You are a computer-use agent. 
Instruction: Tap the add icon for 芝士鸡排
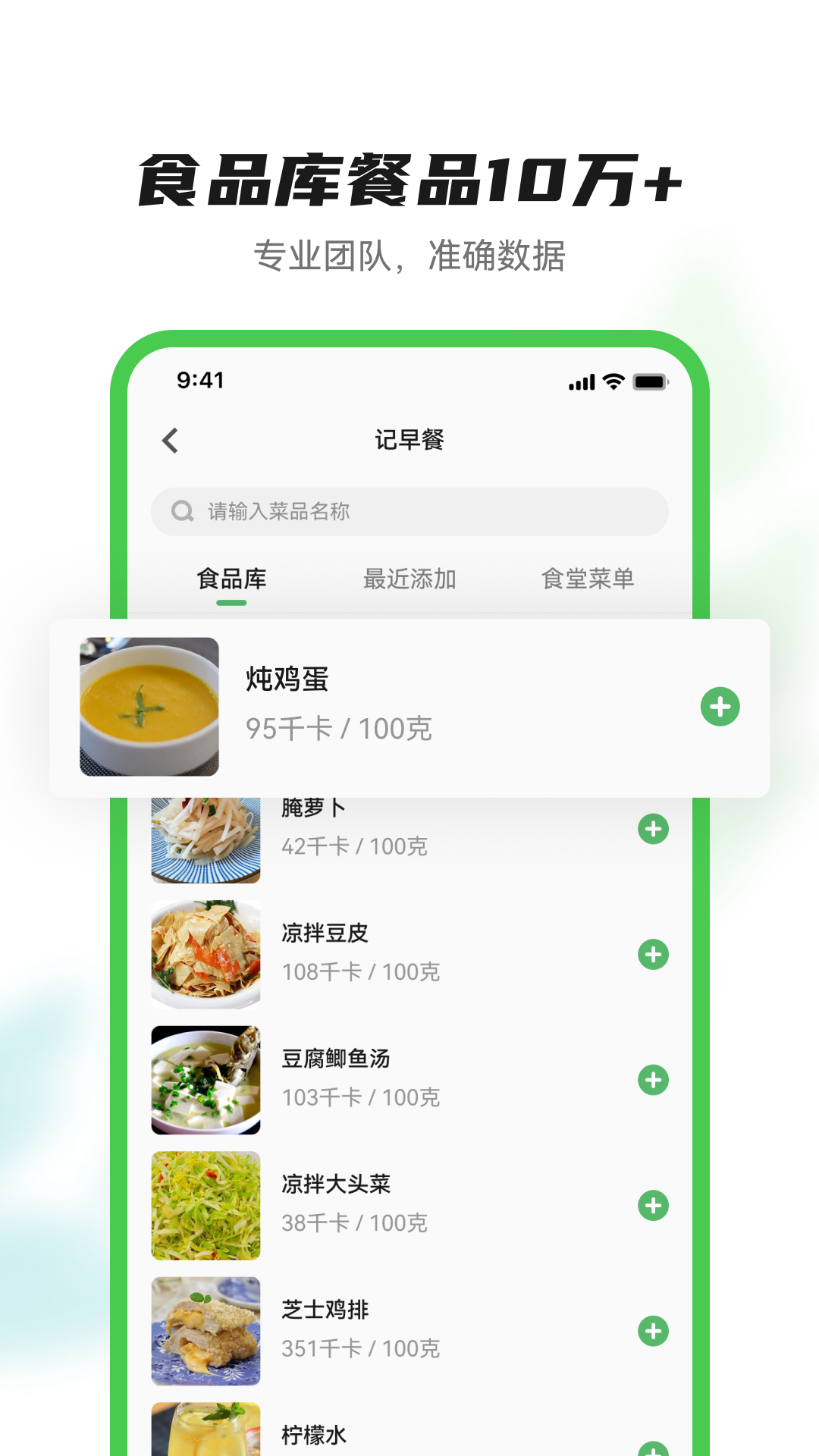pyautogui.click(x=652, y=1331)
